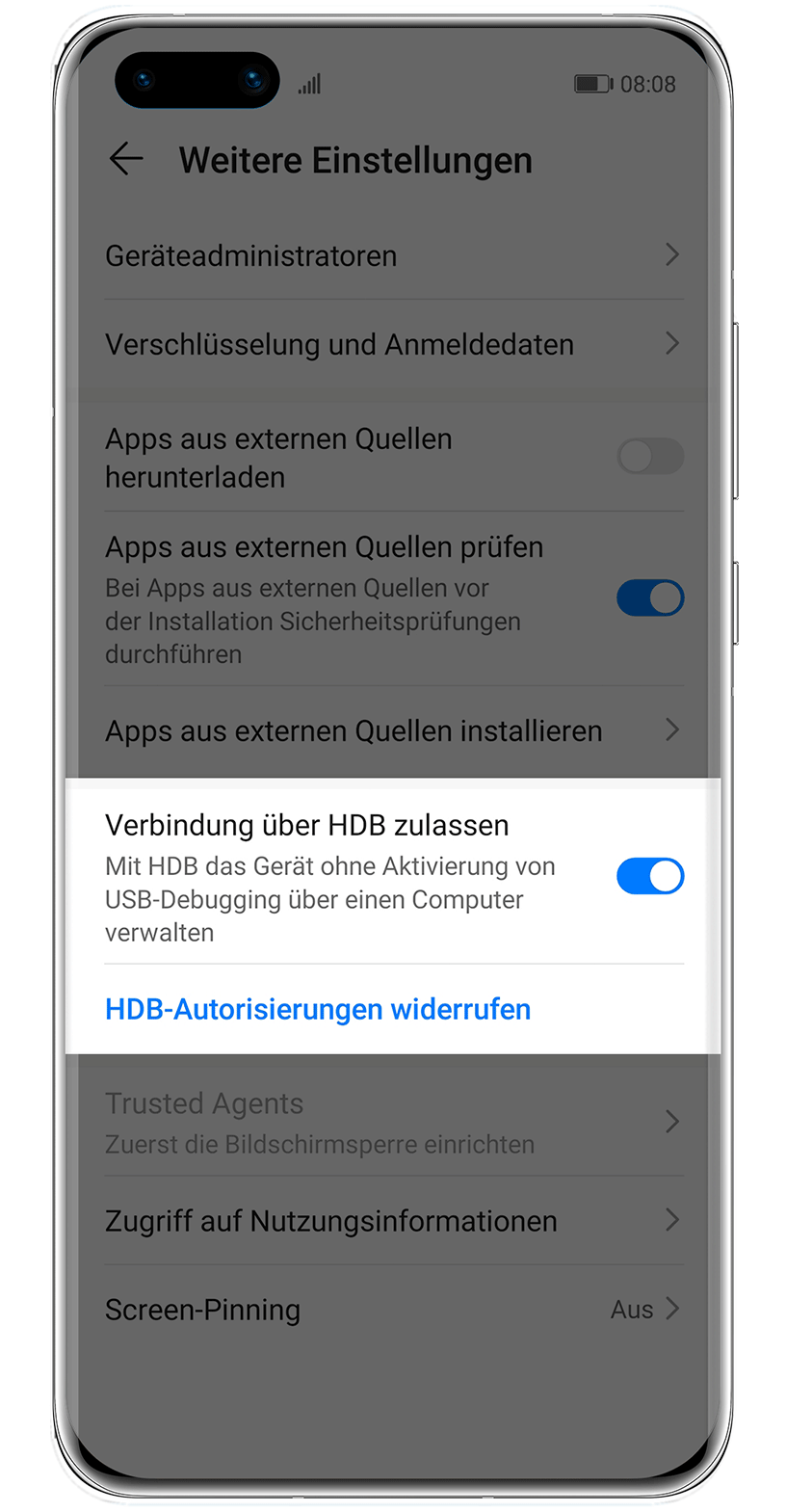Enable Apps aus externen Quellen herunterladen
This screenshot has width=786, height=1512.
pos(650,457)
